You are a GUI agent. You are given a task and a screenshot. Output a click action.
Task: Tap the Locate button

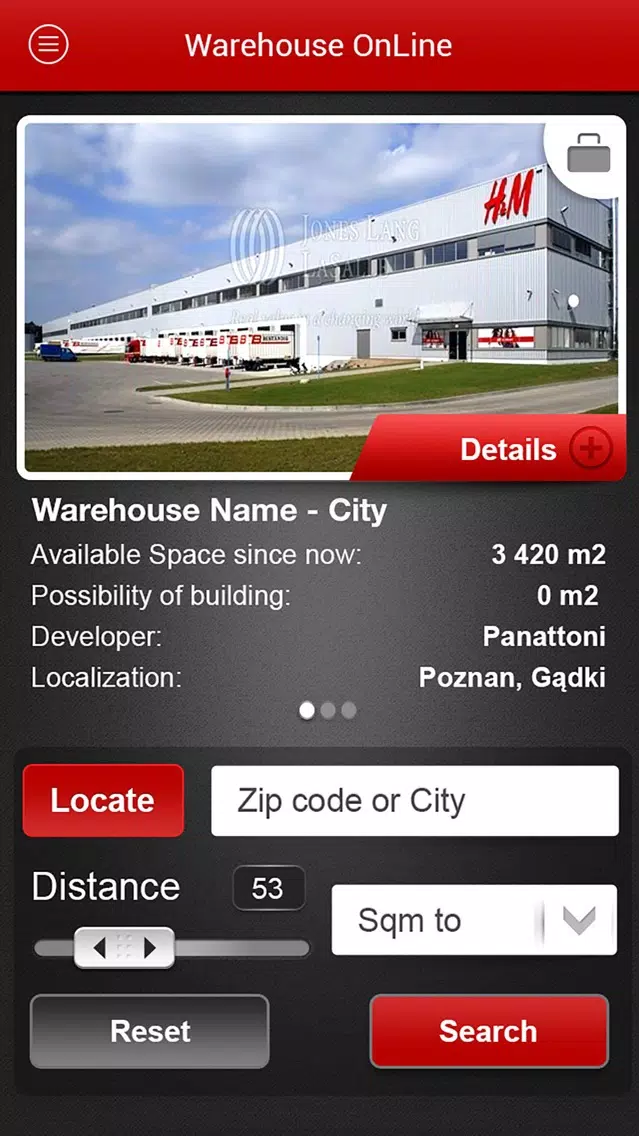coord(103,801)
